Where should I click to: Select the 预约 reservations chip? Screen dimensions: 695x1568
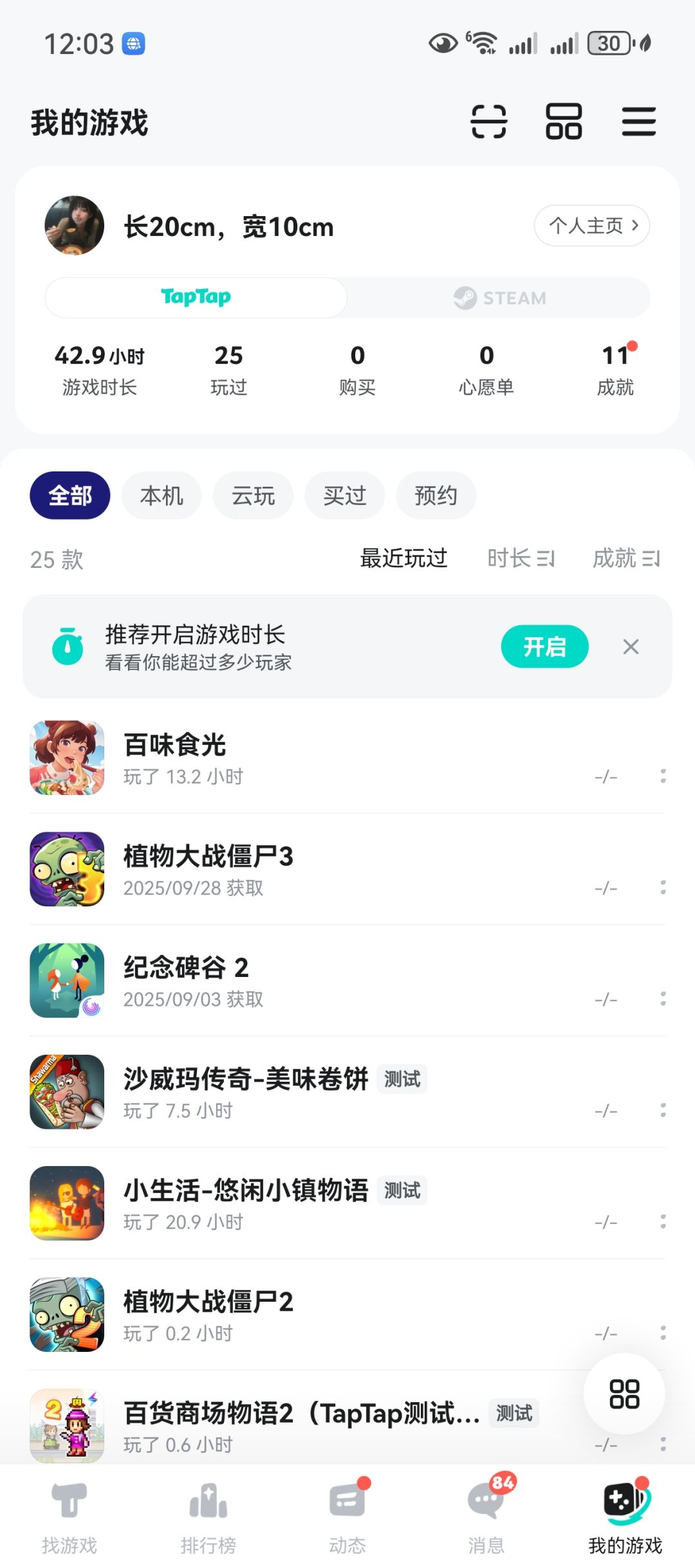436,496
